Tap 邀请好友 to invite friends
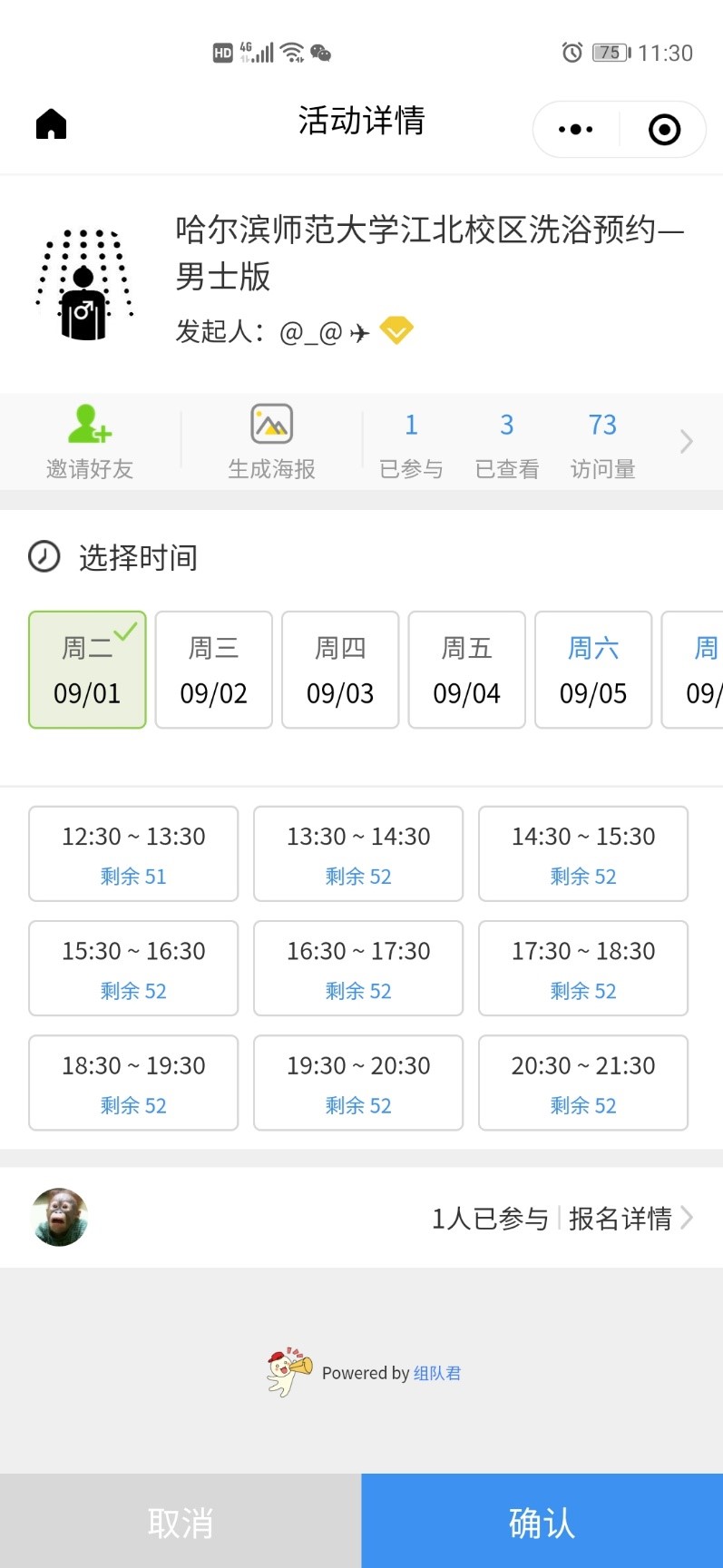Image resolution: width=723 pixels, height=1568 pixels. pos(90,442)
